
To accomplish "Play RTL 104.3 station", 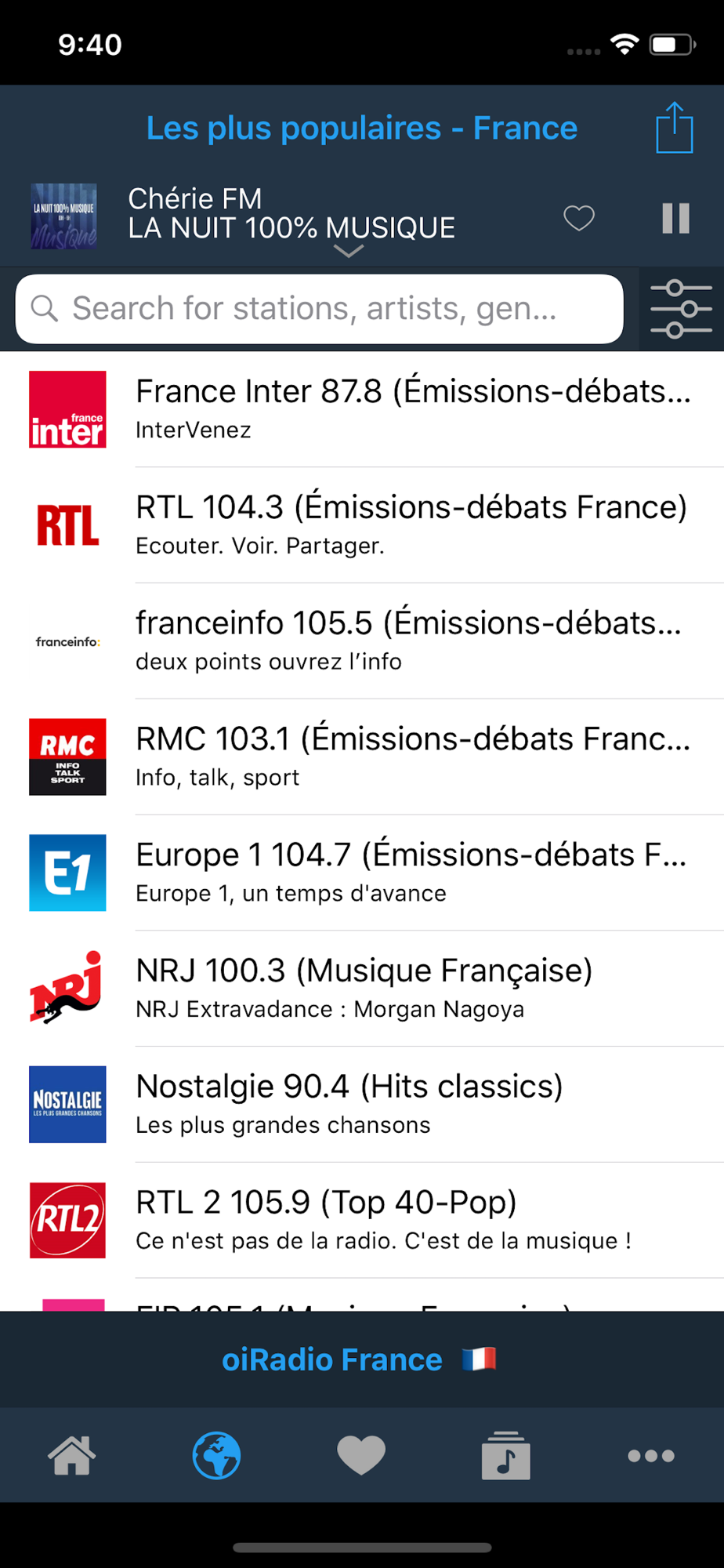I will pos(411,524).
